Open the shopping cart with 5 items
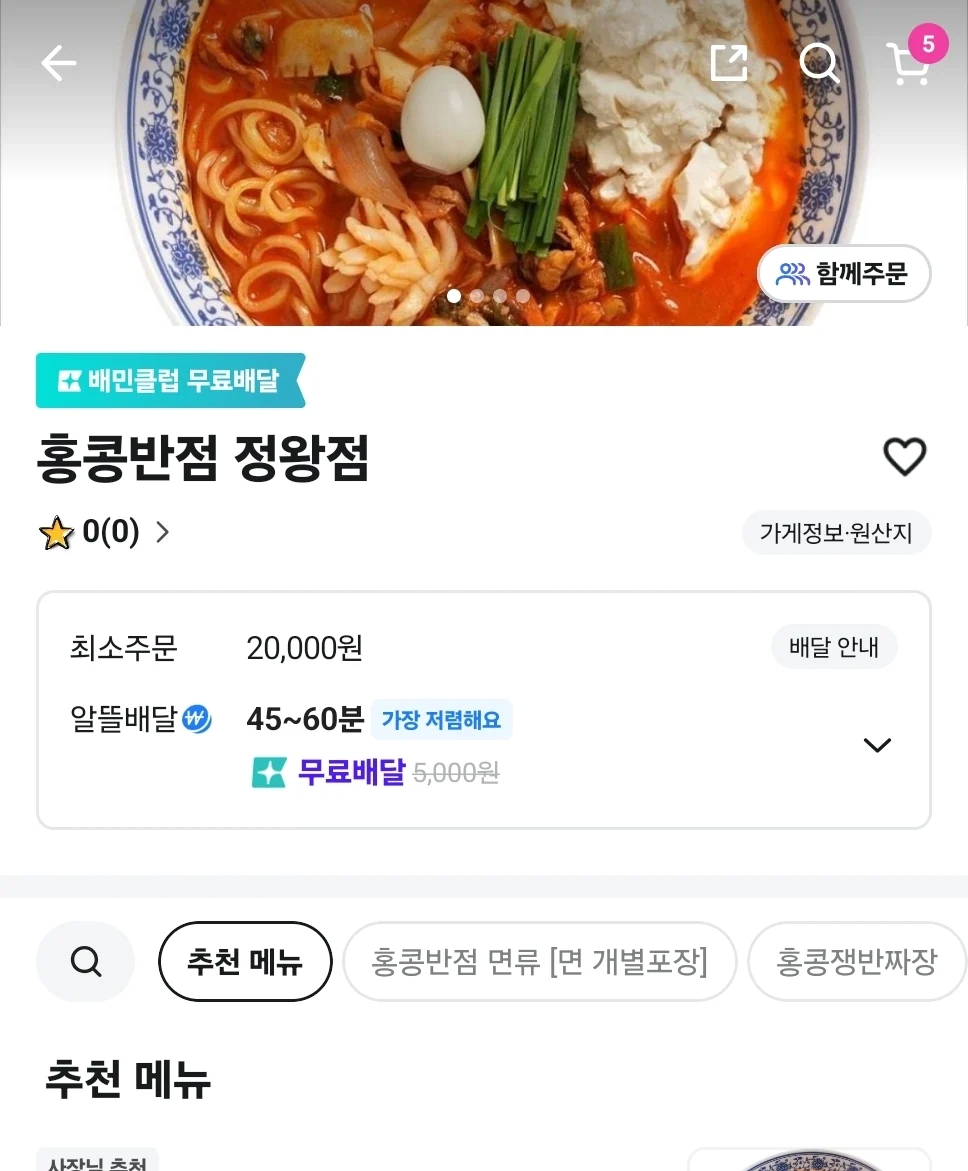 (x=908, y=64)
